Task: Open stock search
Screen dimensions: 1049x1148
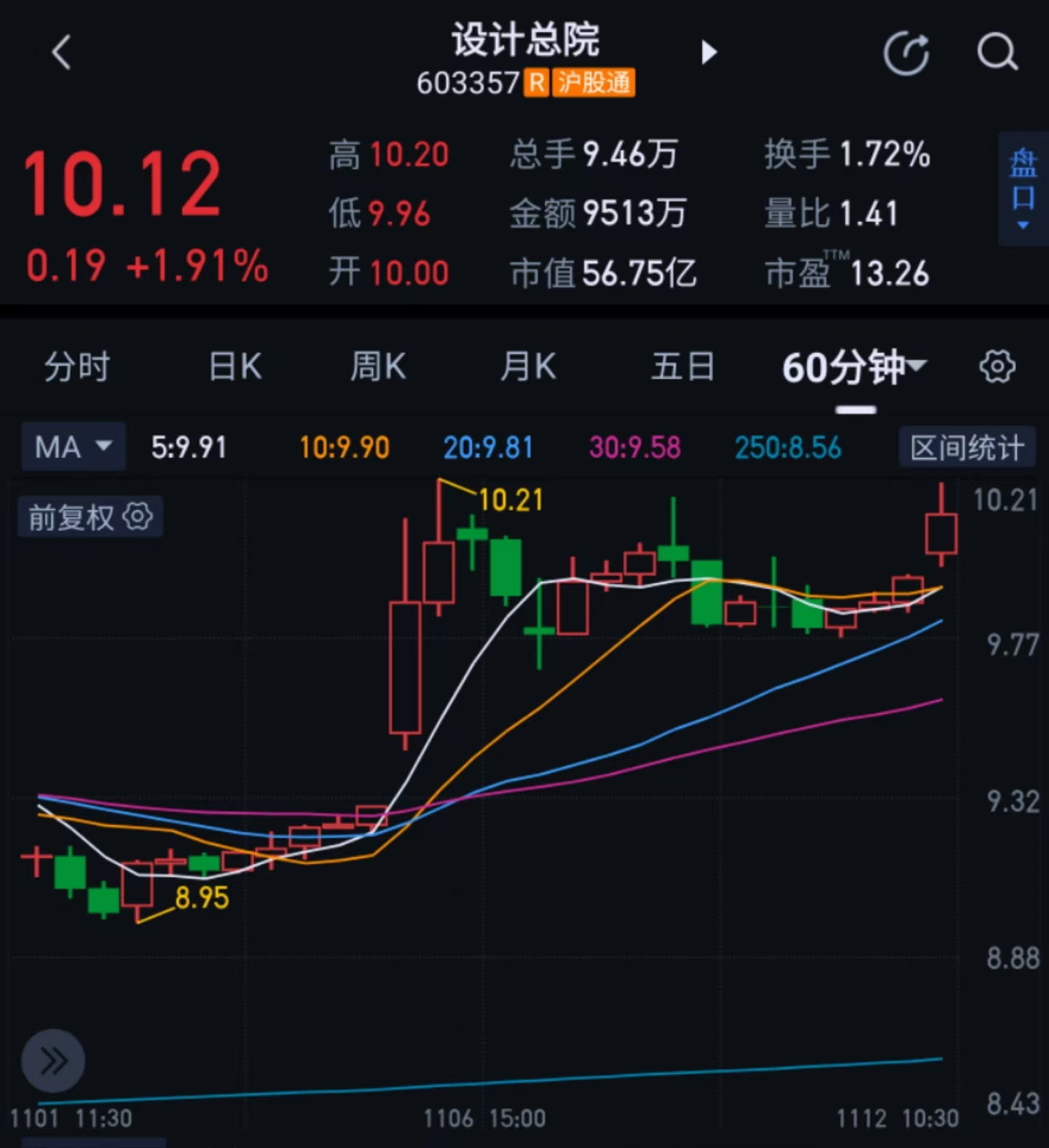Action: point(997,52)
